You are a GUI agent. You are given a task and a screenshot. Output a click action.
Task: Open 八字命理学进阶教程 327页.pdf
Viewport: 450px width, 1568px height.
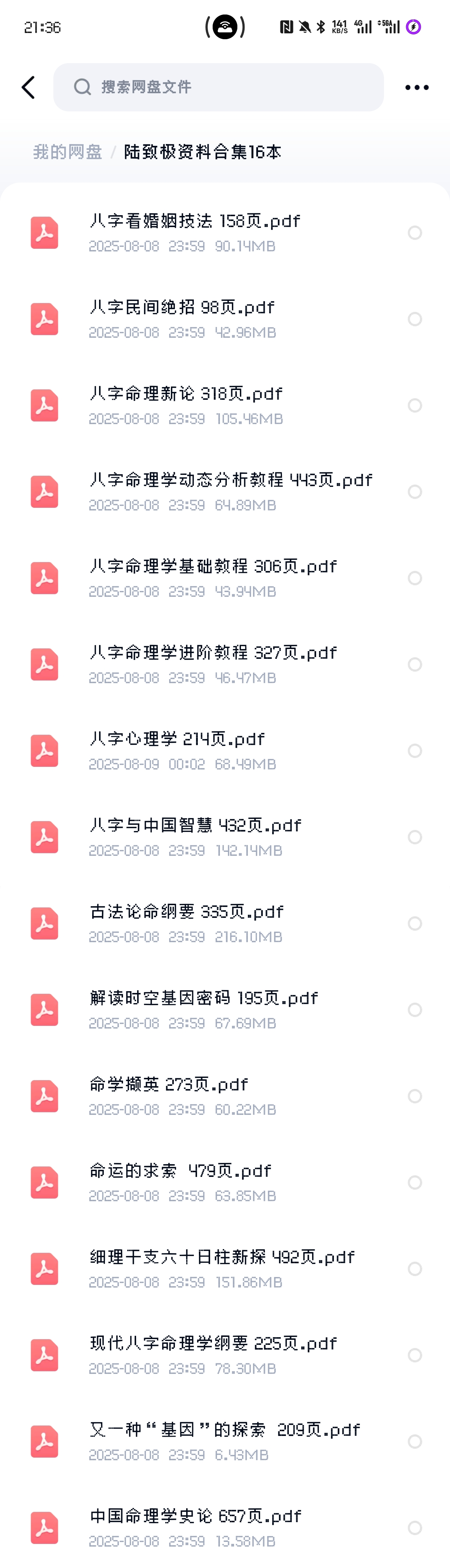[x=213, y=664]
